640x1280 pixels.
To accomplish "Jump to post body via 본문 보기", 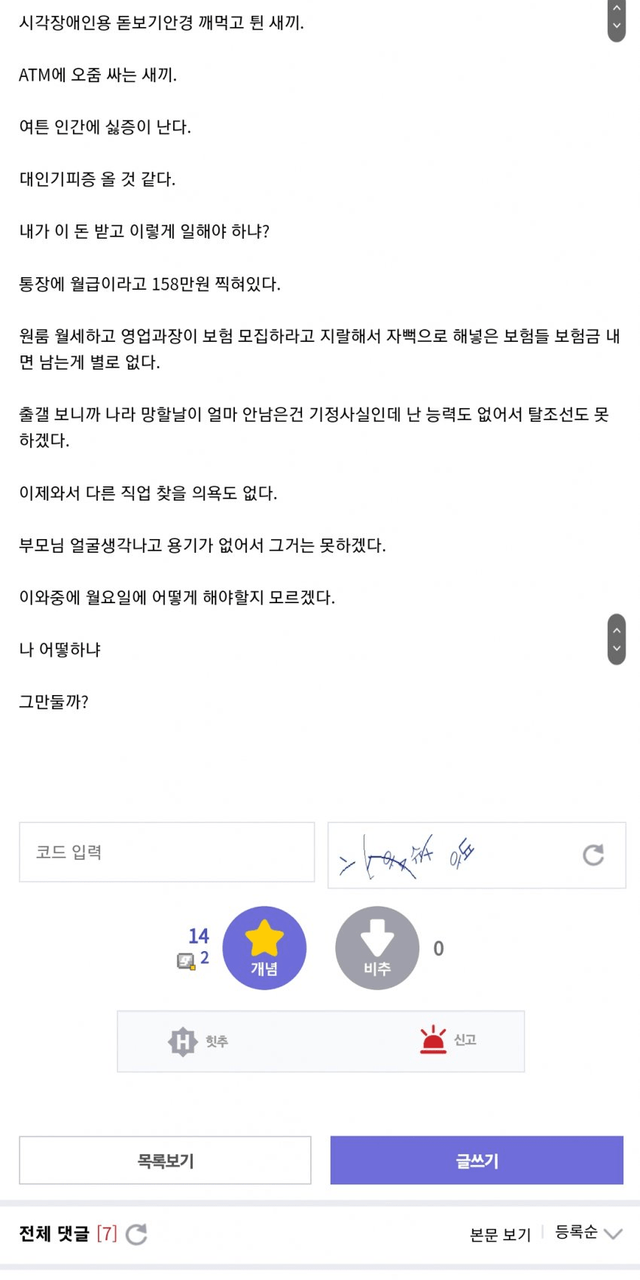I will (x=500, y=1234).
